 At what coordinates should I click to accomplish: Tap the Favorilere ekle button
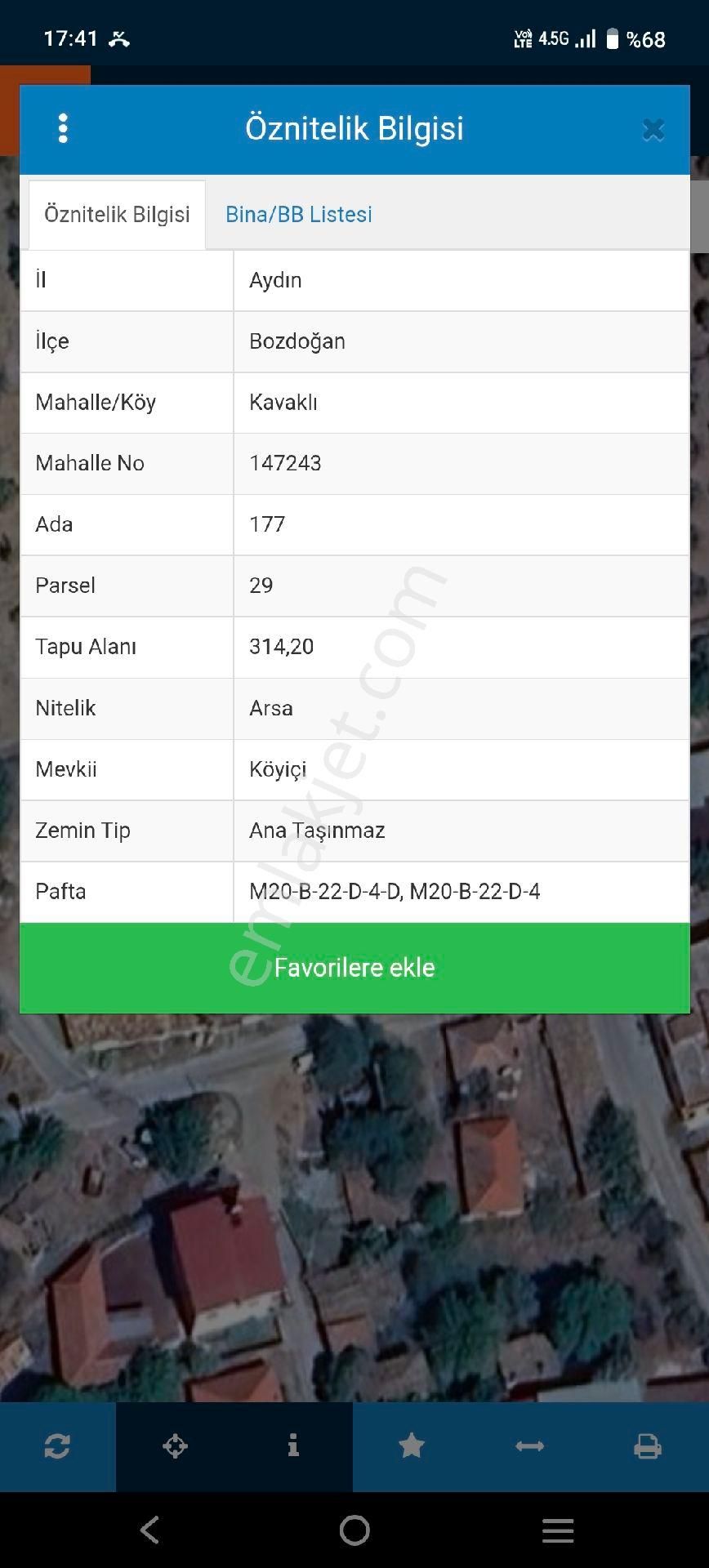(x=354, y=968)
